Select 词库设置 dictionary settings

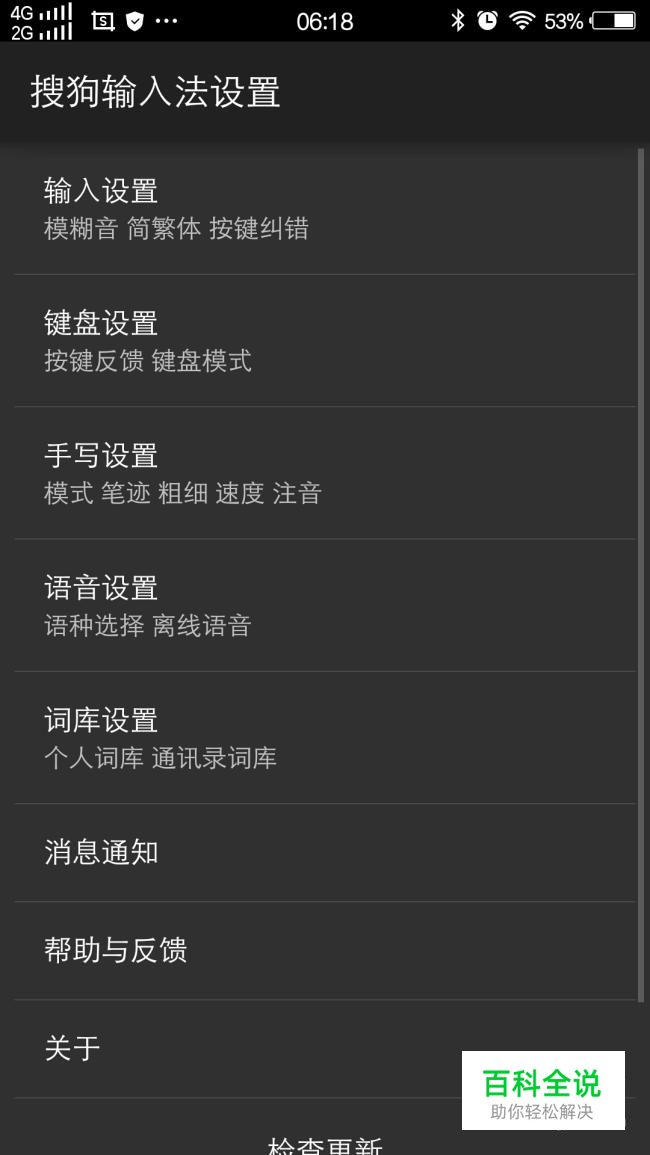(x=324, y=737)
